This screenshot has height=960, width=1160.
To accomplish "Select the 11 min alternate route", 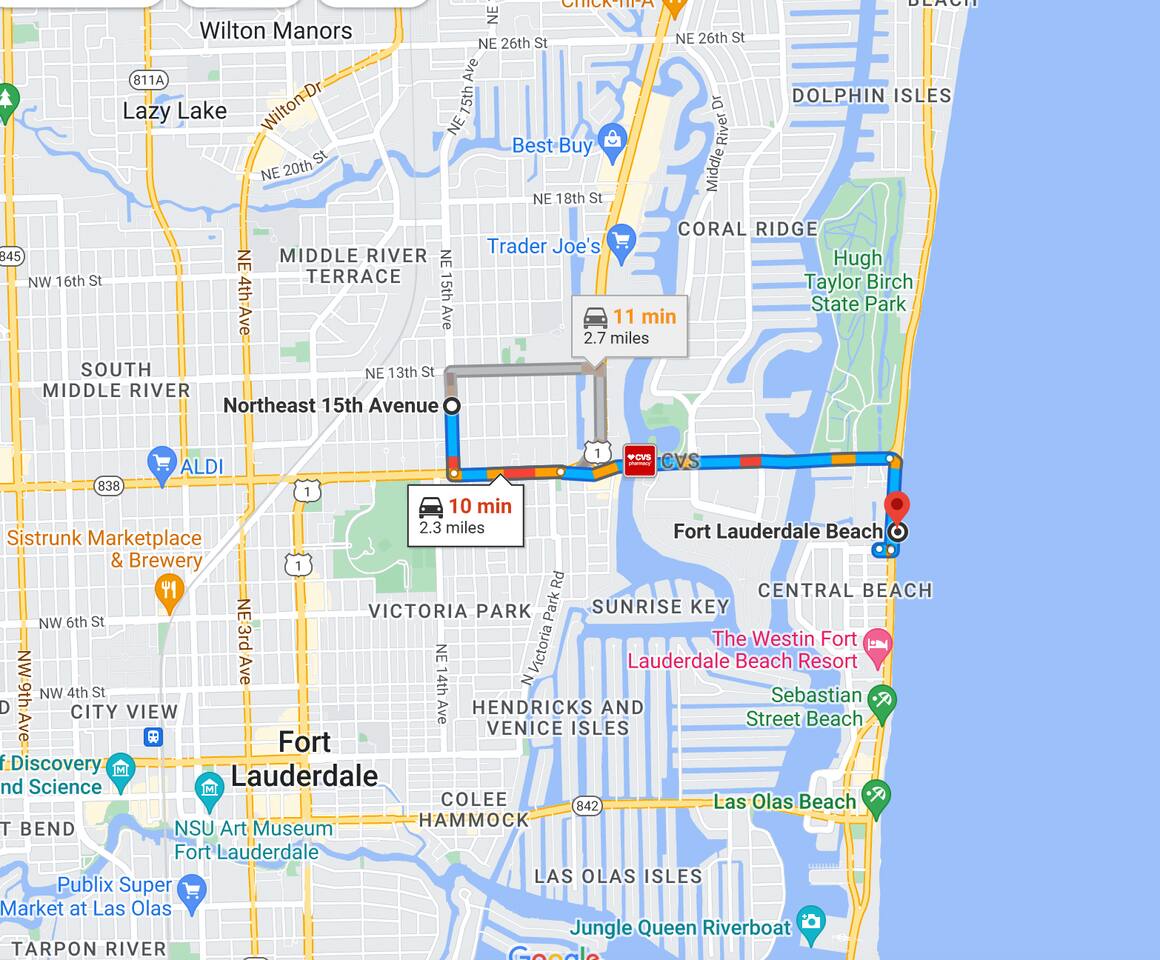I will pyautogui.click(x=630, y=326).
